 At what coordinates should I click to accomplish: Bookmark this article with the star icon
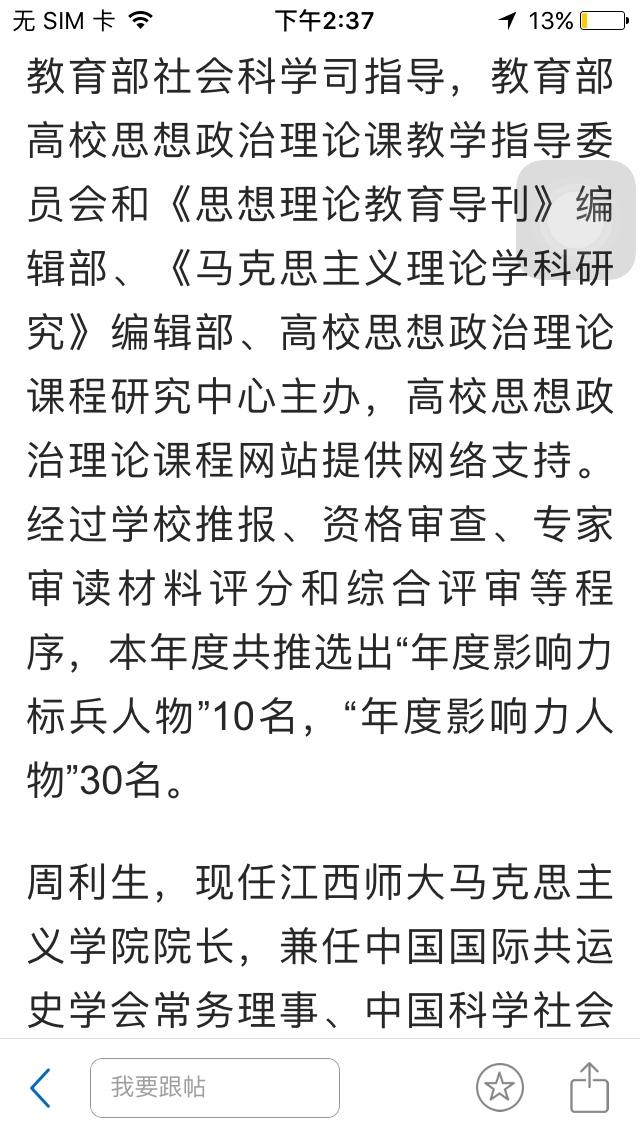(499, 1087)
